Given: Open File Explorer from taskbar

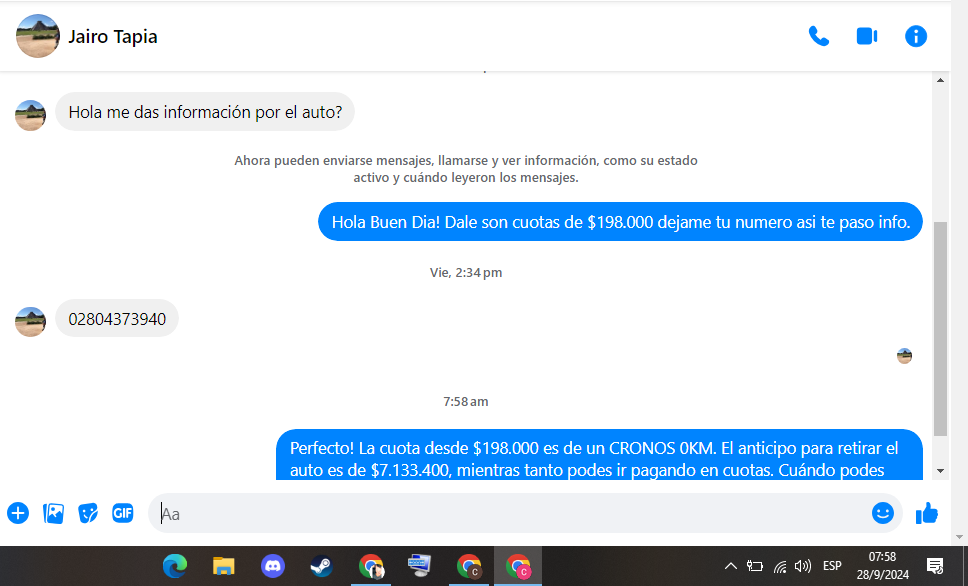Looking at the screenshot, I should pos(223,566).
